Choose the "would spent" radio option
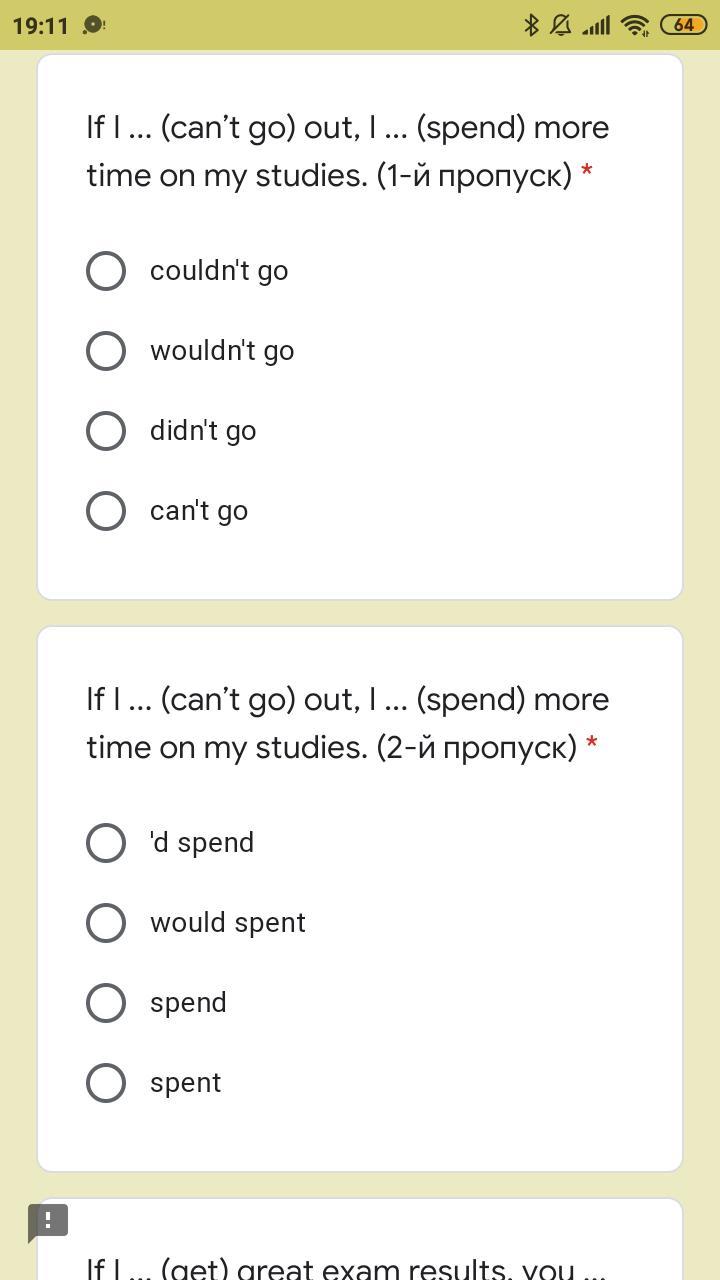The image size is (720, 1280). [x=106, y=923]
